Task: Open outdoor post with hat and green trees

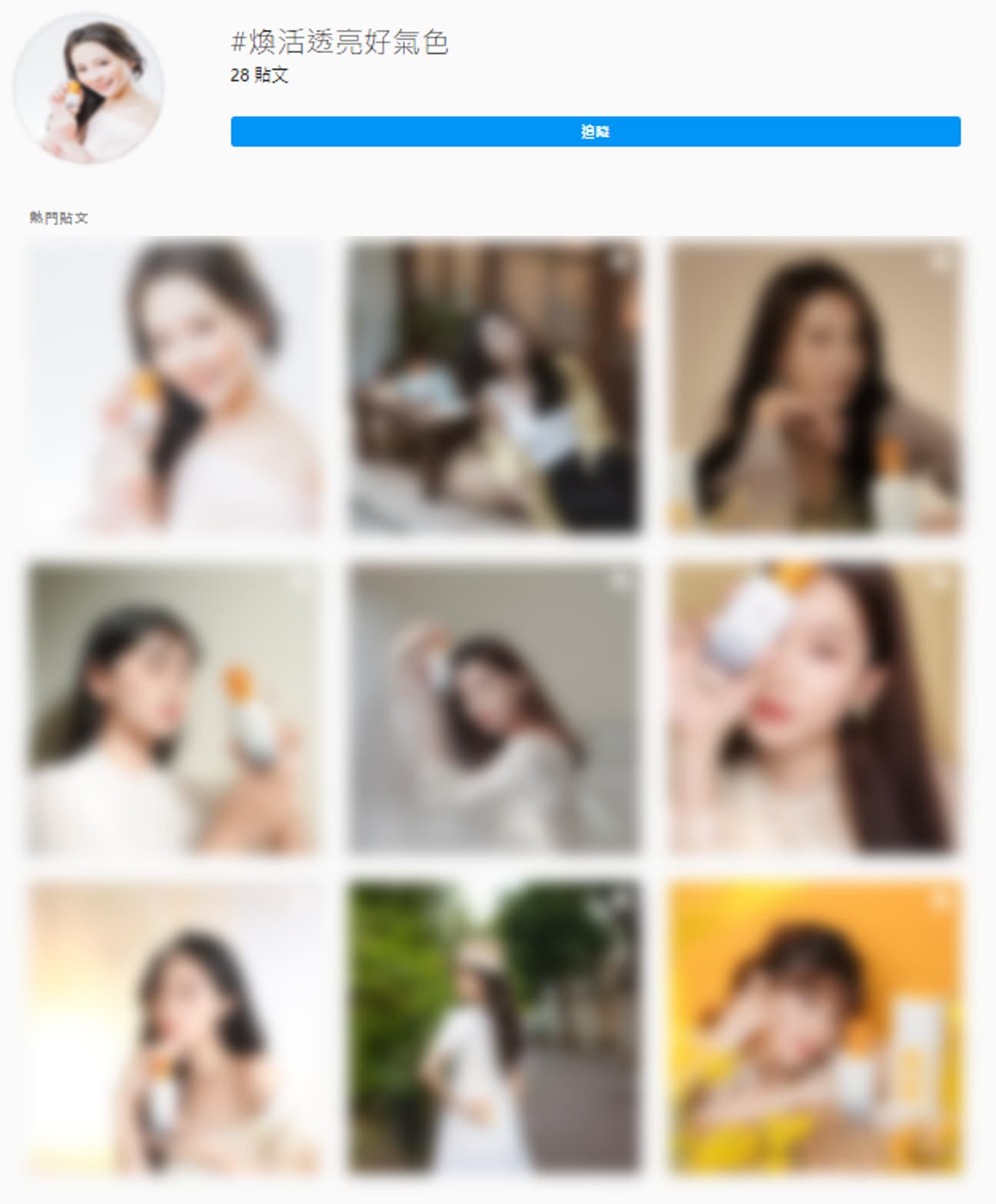Action: [494, 1028]
